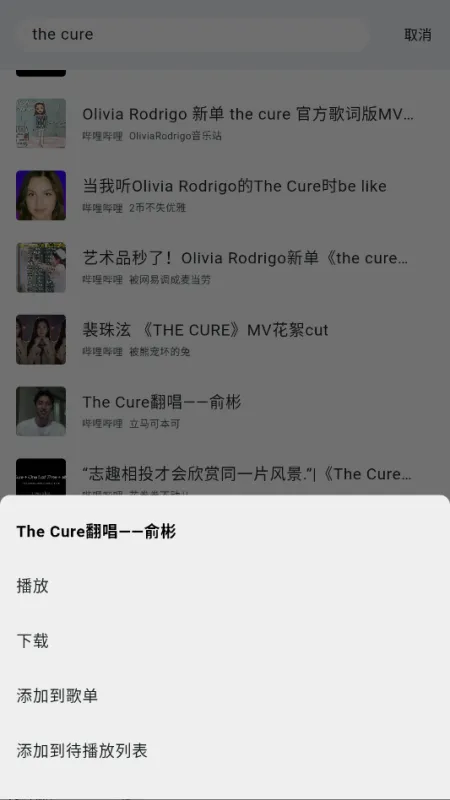The height and width of the screenshot is (800, 450).
Task: Tap the search field containing 'the cure'
Action: click(194, 35)
